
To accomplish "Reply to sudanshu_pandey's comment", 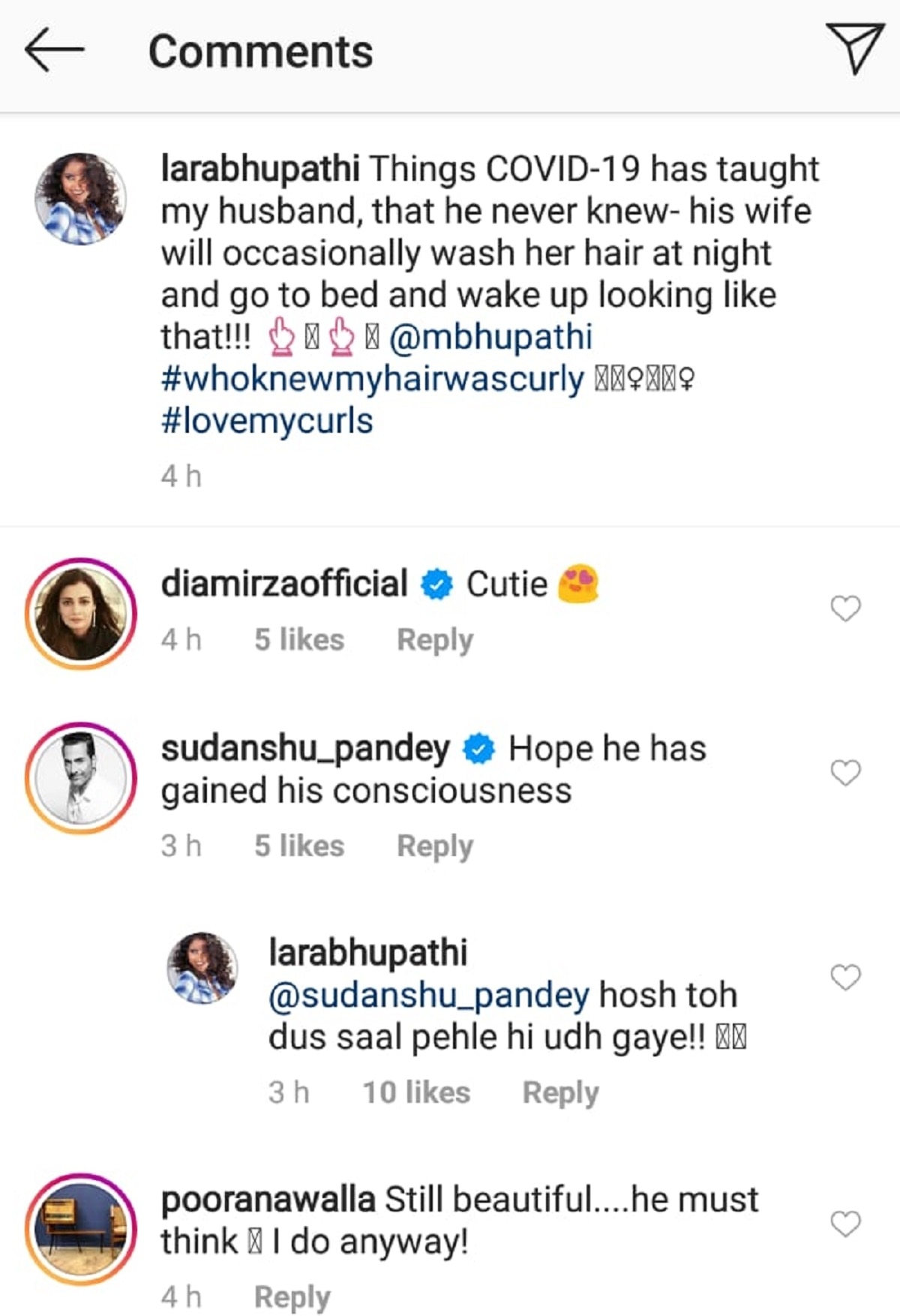I will (x=434, y=846).
